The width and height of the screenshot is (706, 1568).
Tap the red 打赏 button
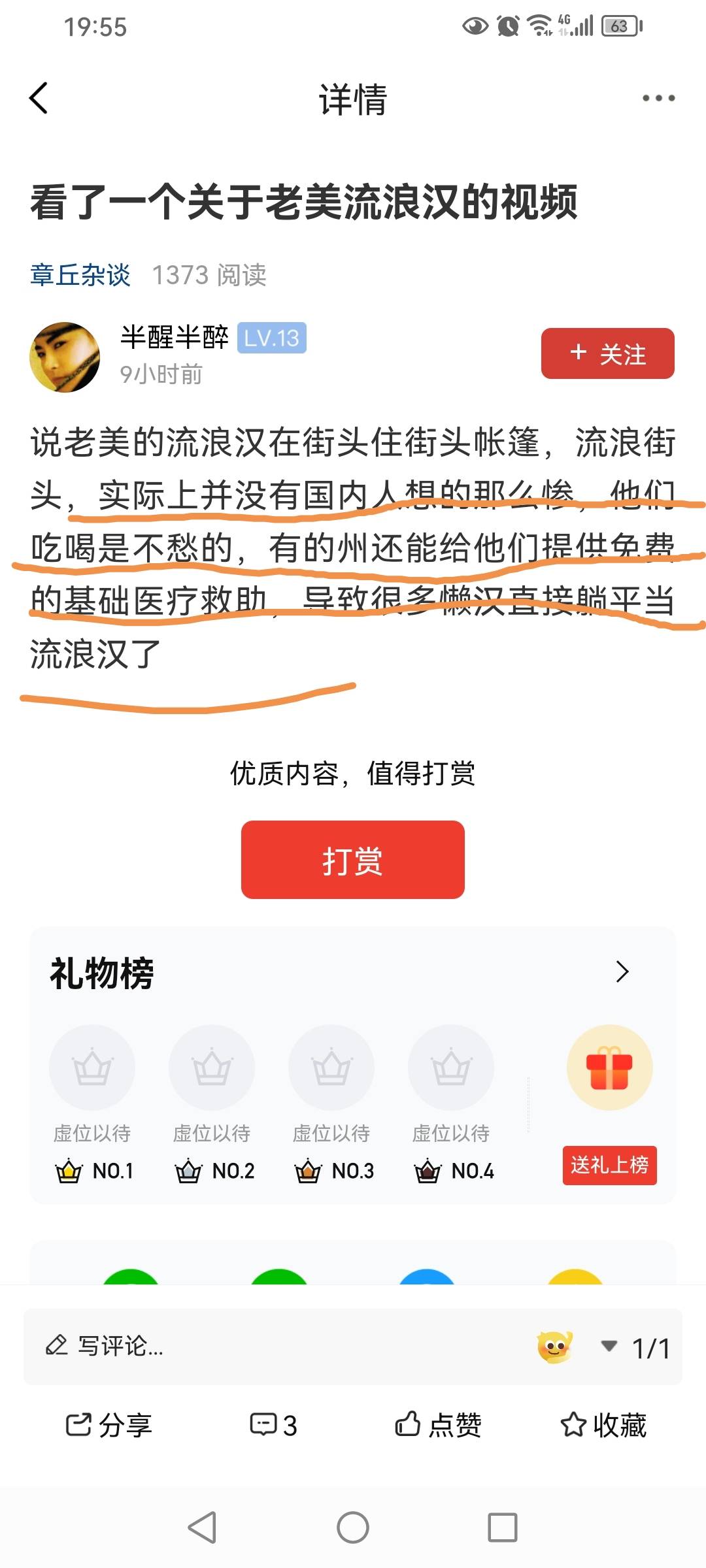352,860
